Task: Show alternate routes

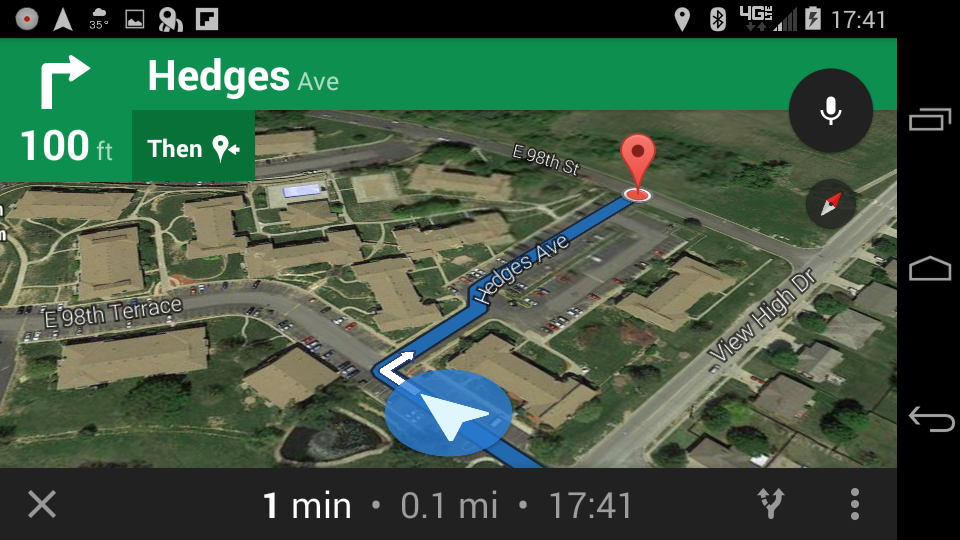Action: [x=771, y=504]
